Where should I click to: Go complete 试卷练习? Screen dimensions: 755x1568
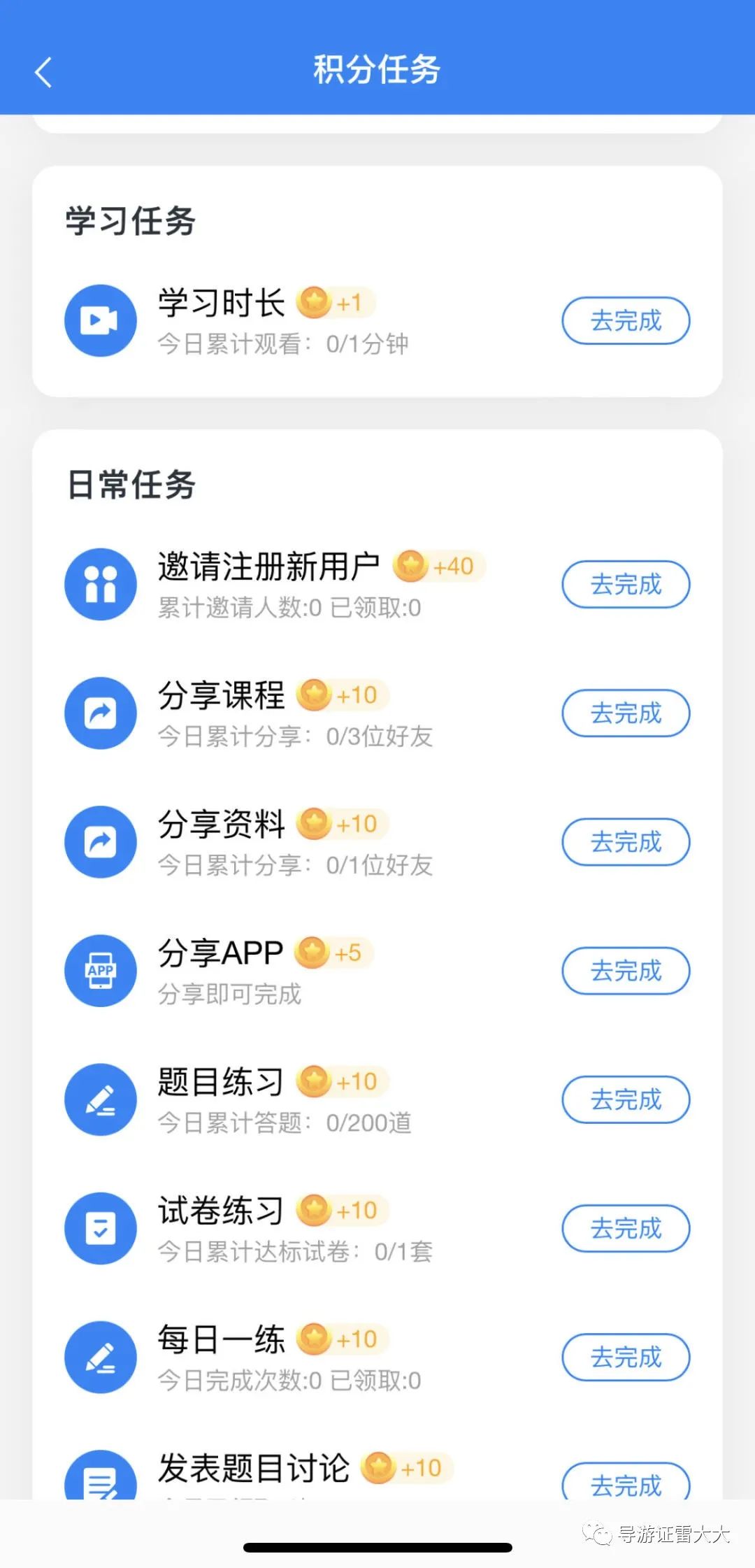click(626, 1228)
